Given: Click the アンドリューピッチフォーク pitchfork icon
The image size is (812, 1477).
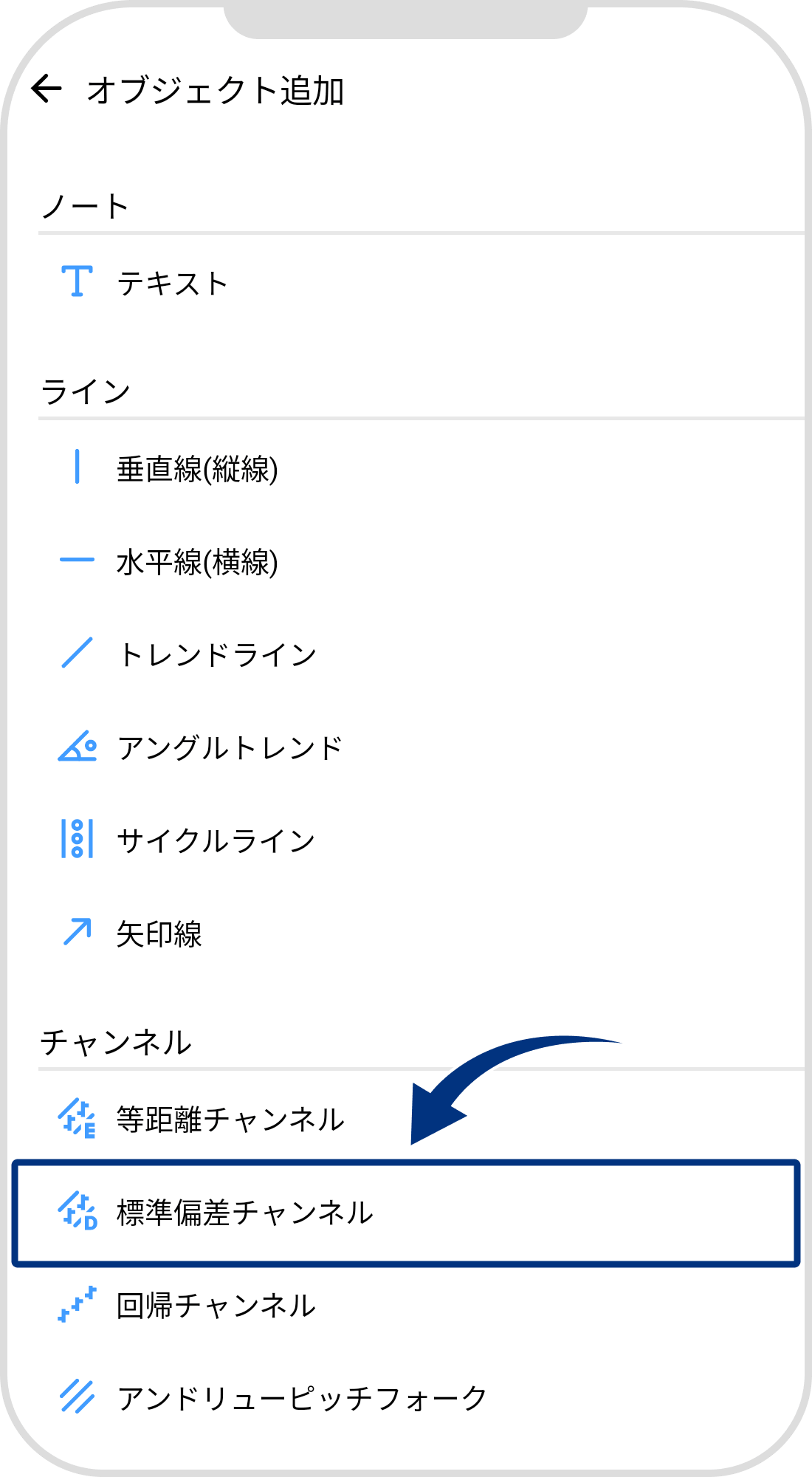Looking at the screenshot, I should (78, 1393).
